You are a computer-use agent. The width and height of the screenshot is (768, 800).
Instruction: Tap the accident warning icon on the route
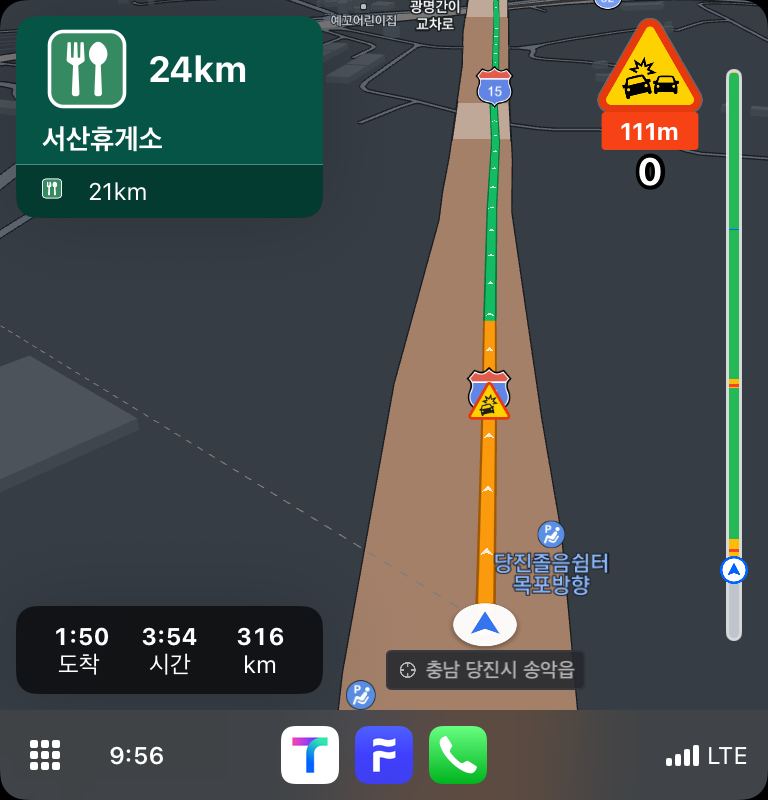pyautogui.click(x=489, y=401)
